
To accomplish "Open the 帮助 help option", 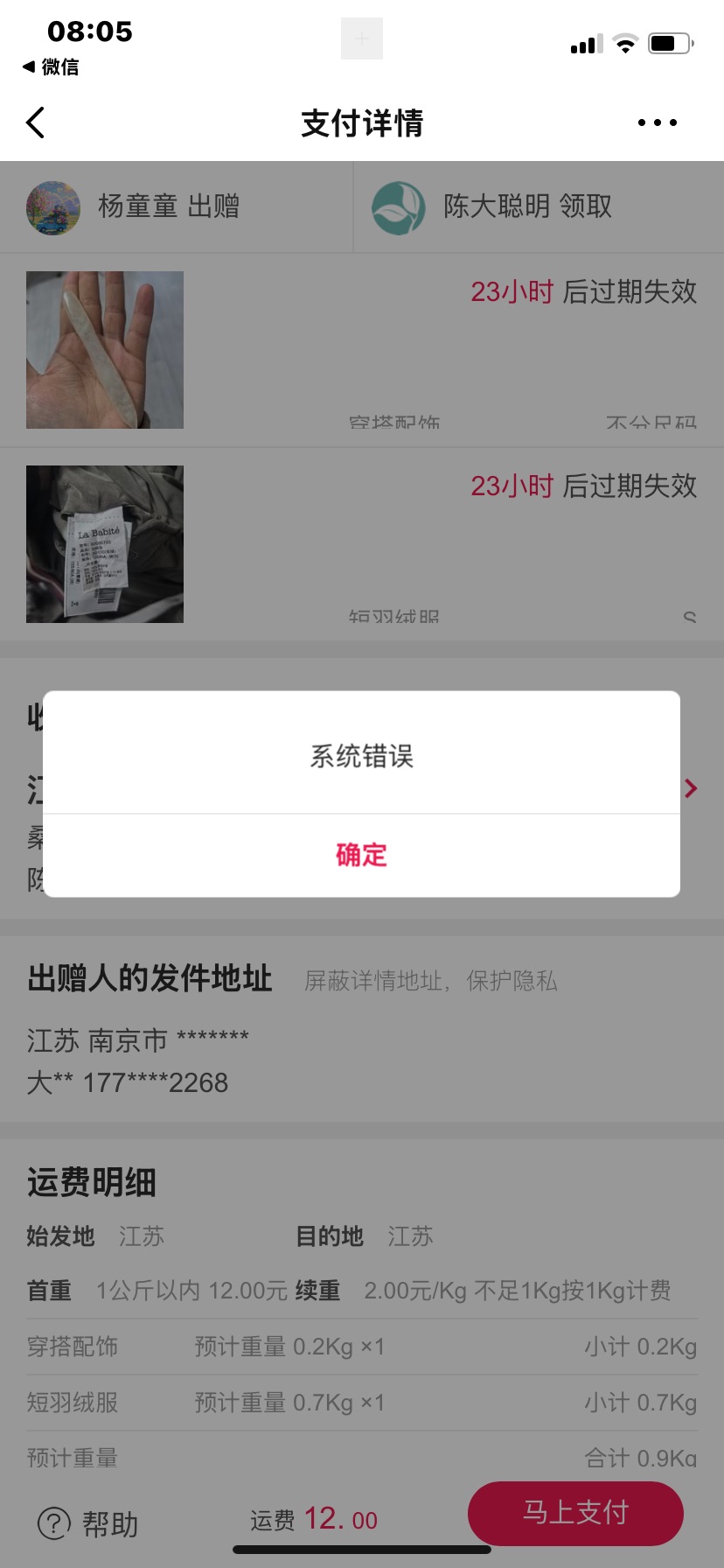I will click(x=88, y=1524).
